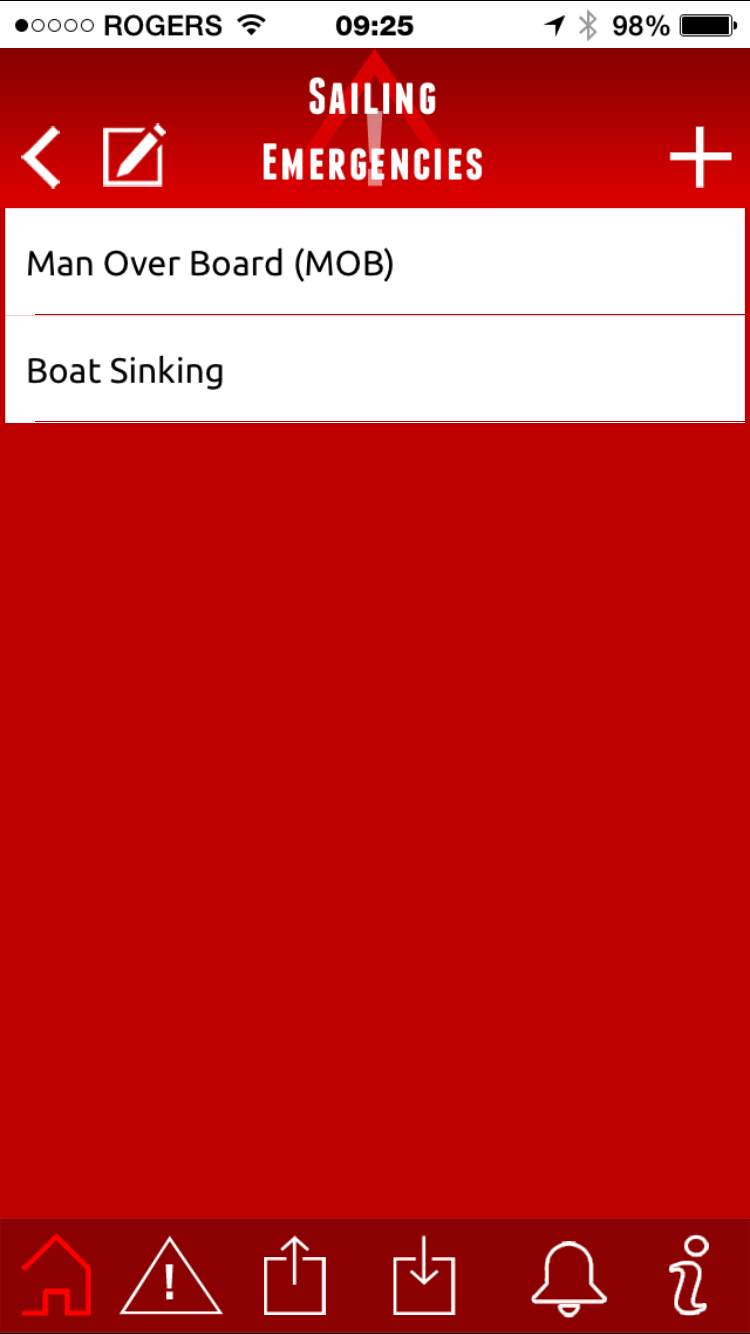
Task: Open the Boat Sinking entry
Action: 375,369
